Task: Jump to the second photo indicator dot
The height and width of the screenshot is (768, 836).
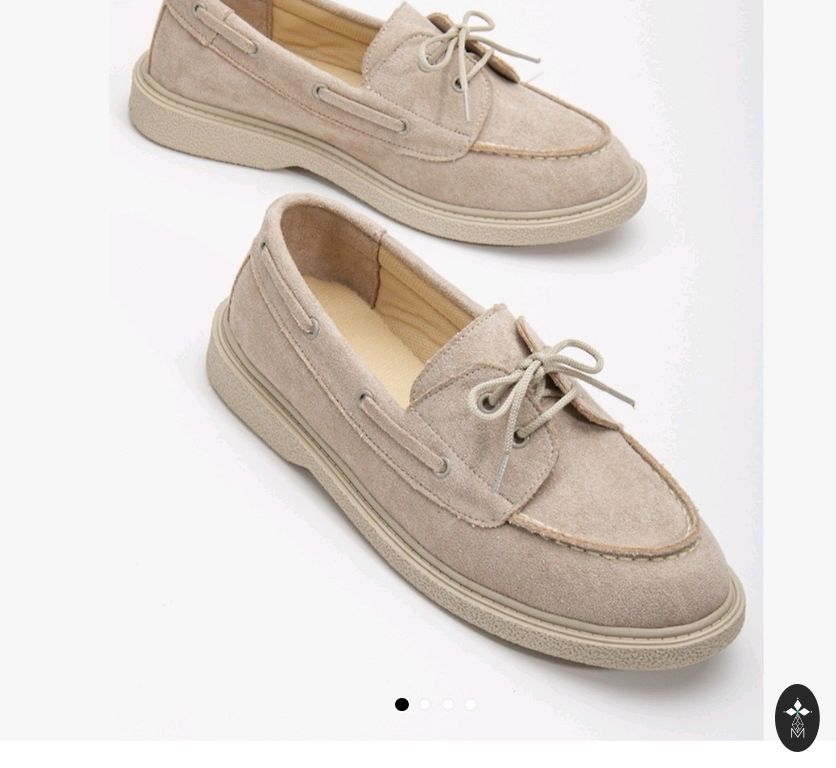Action: tap(425, 705)
